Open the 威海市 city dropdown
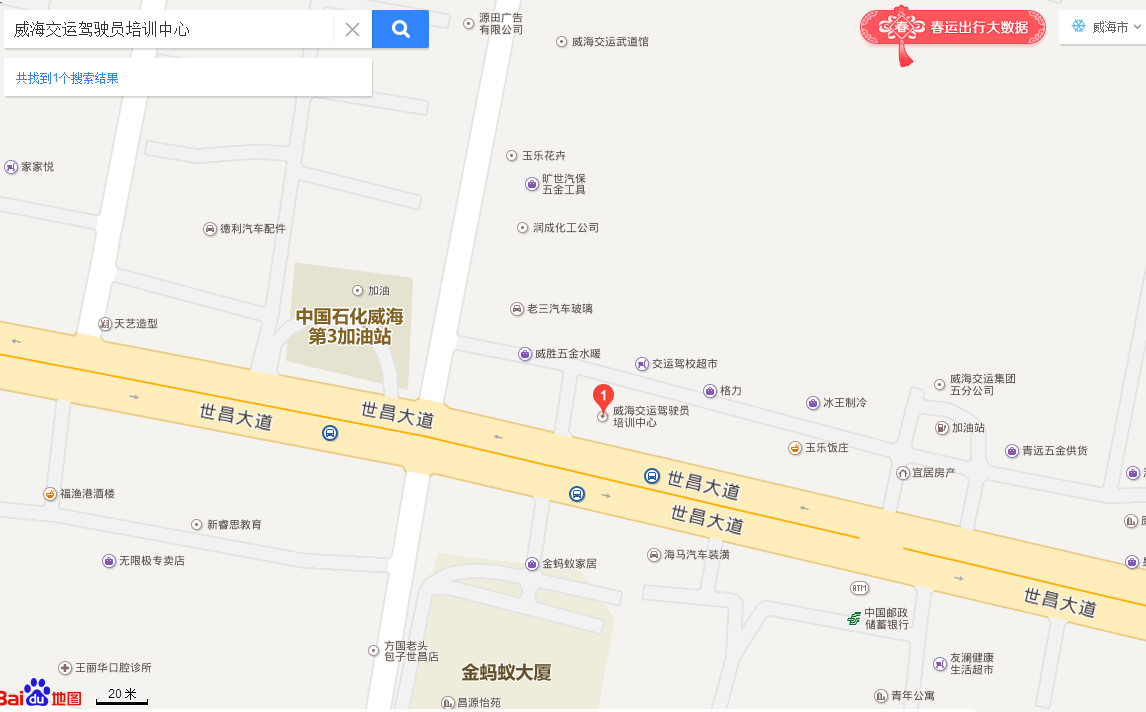The height and width of the screenshot is (712, 1146). tap(1103, 27)
